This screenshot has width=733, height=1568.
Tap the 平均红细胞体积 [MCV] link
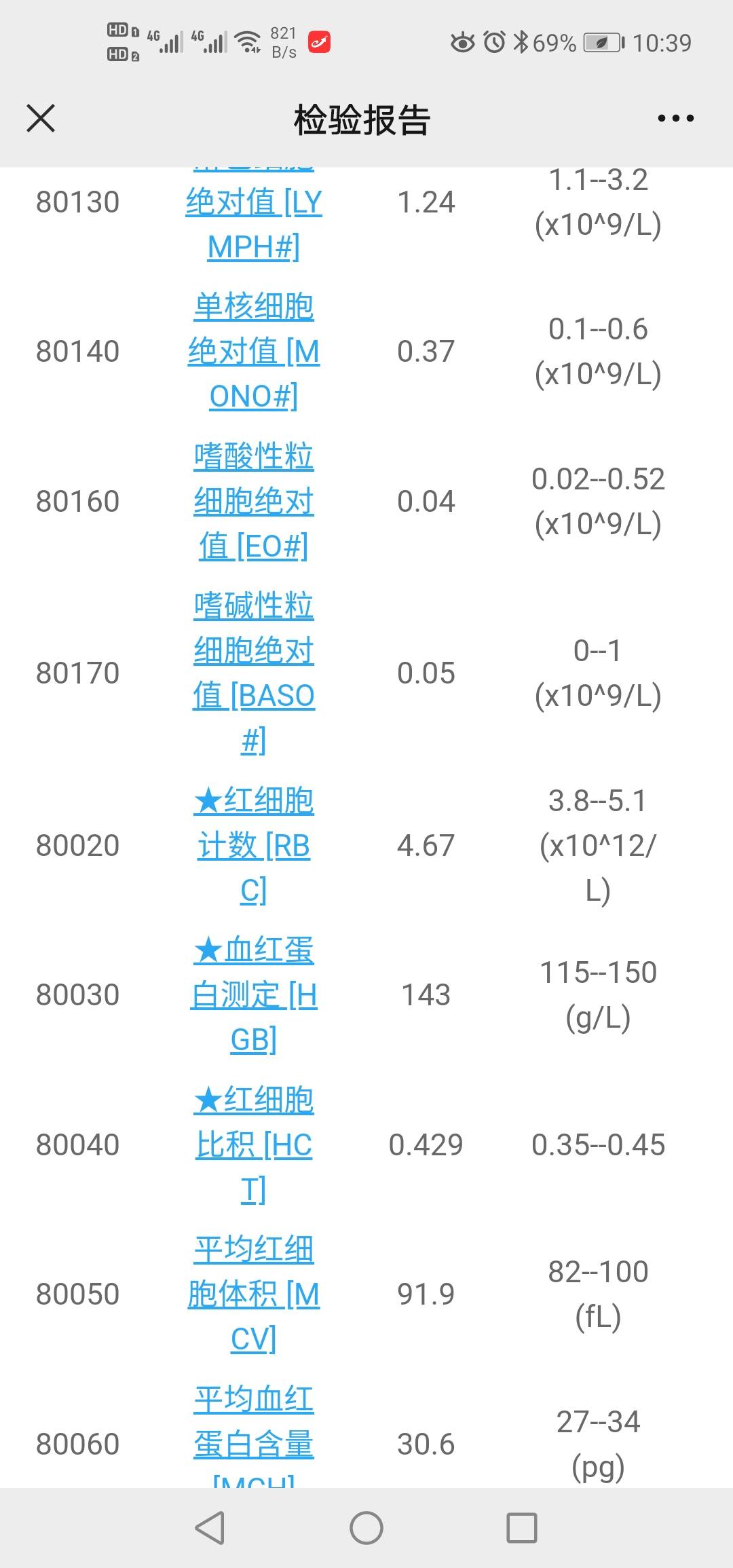pos(254,1294)
